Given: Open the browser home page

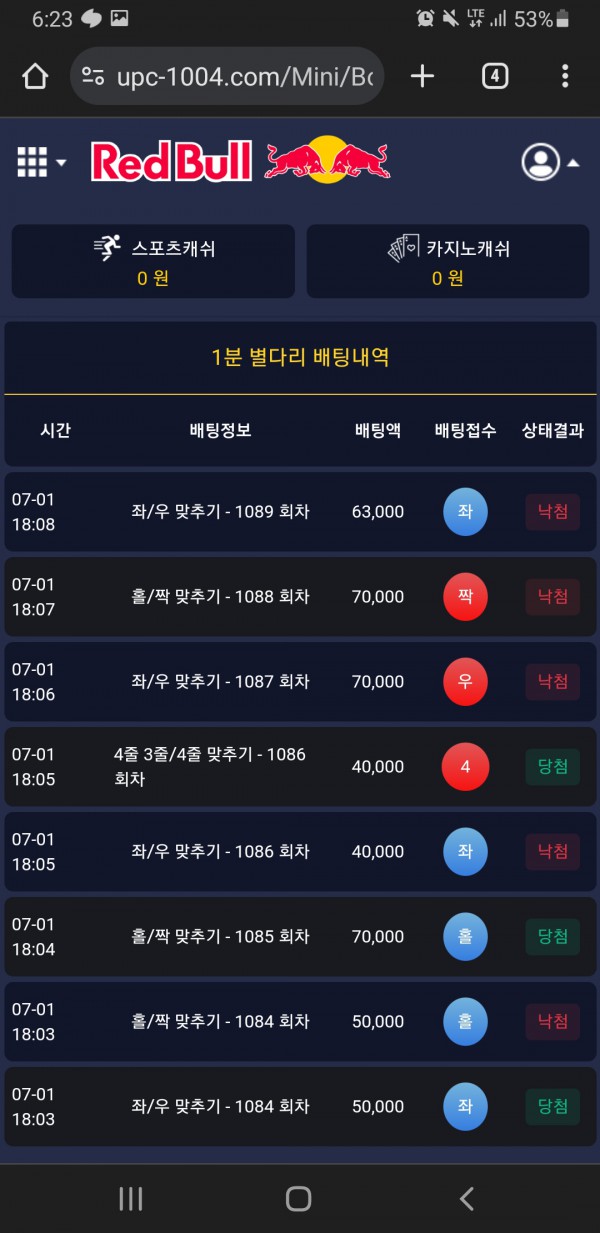Looking at the screenshot, I should pyautogui.click(x=35, y=76).
